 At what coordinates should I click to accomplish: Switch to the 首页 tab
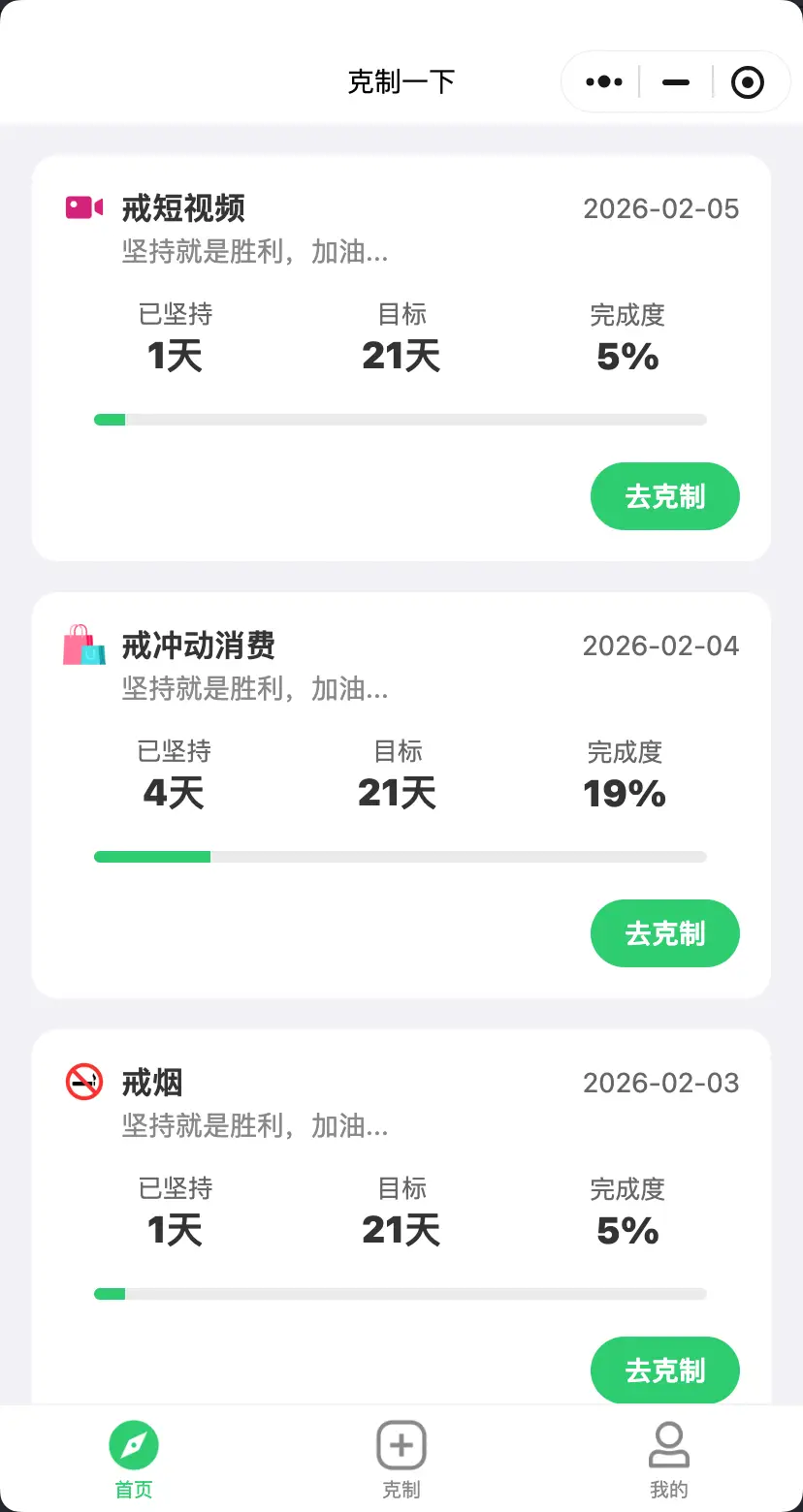pyautogui.click(x=134, y=1460)
